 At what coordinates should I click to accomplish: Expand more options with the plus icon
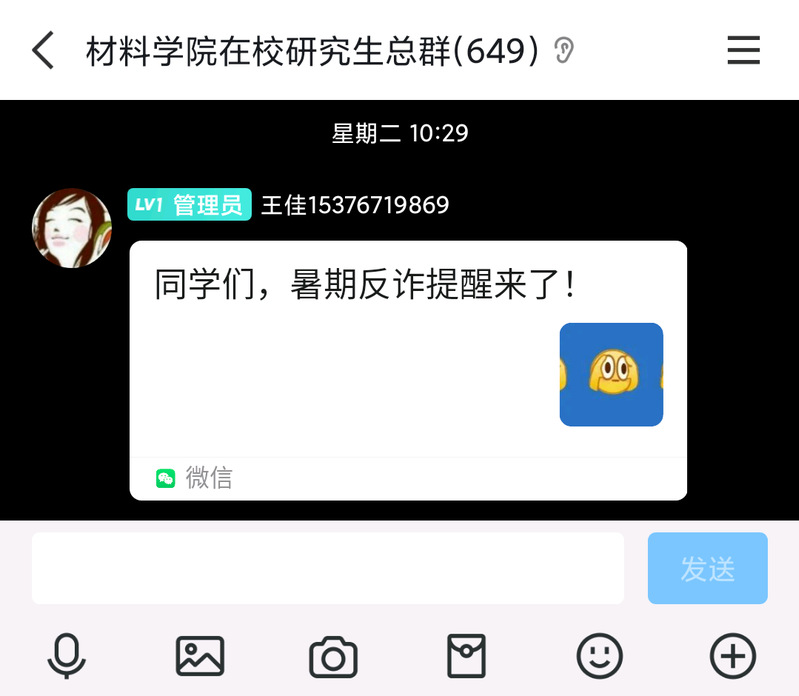tap(732, 657)
